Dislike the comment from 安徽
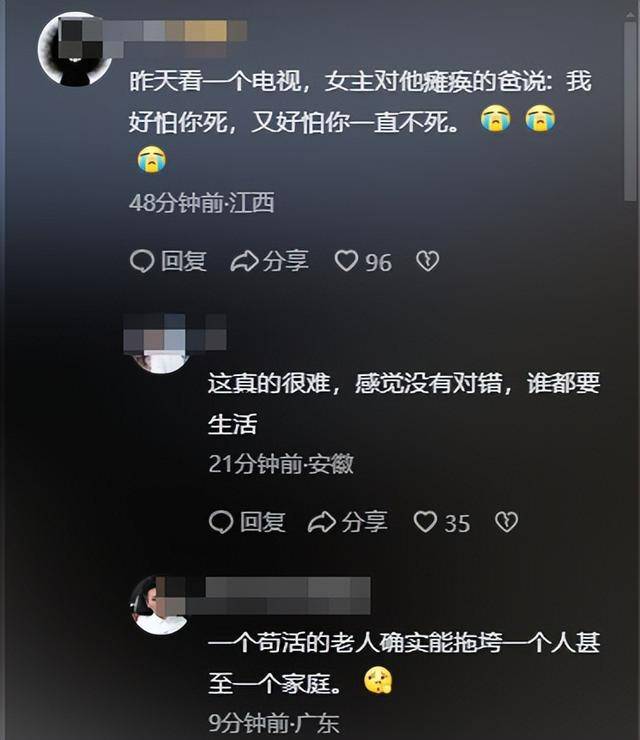 (506, 521)
